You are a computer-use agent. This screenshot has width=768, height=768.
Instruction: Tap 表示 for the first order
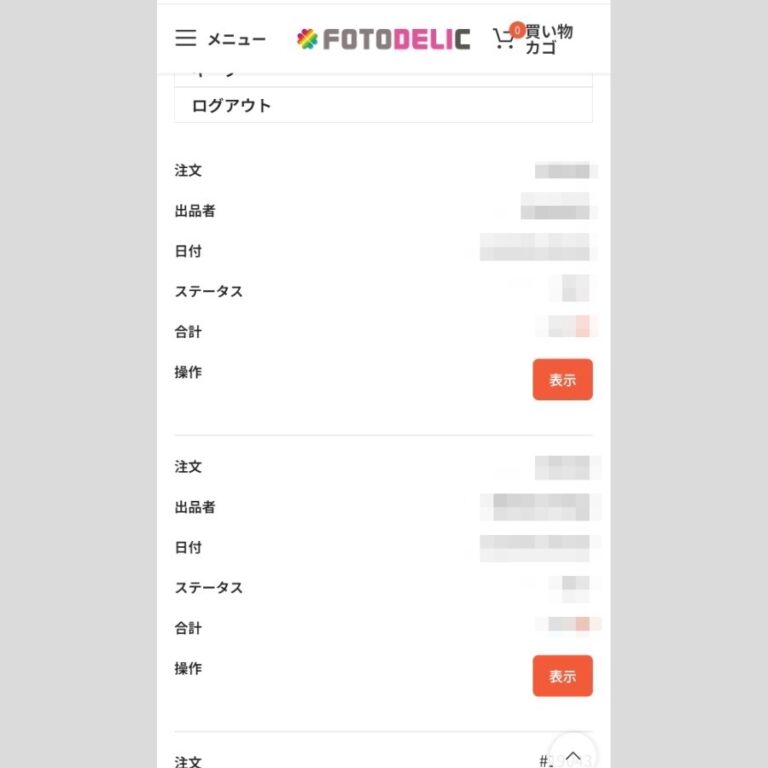562,380
